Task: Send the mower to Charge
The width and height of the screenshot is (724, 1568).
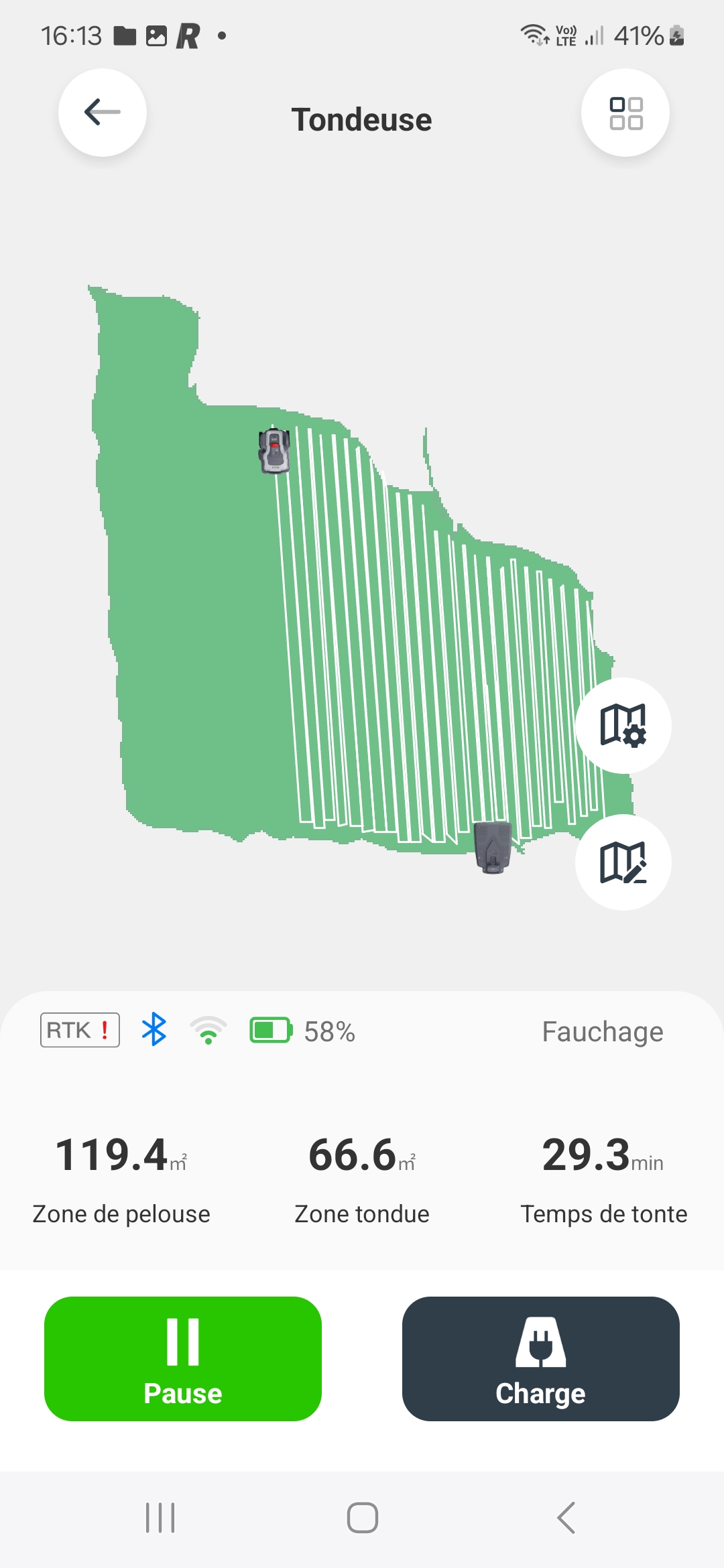Action: pyautogui.click(x=540, y=1358)
